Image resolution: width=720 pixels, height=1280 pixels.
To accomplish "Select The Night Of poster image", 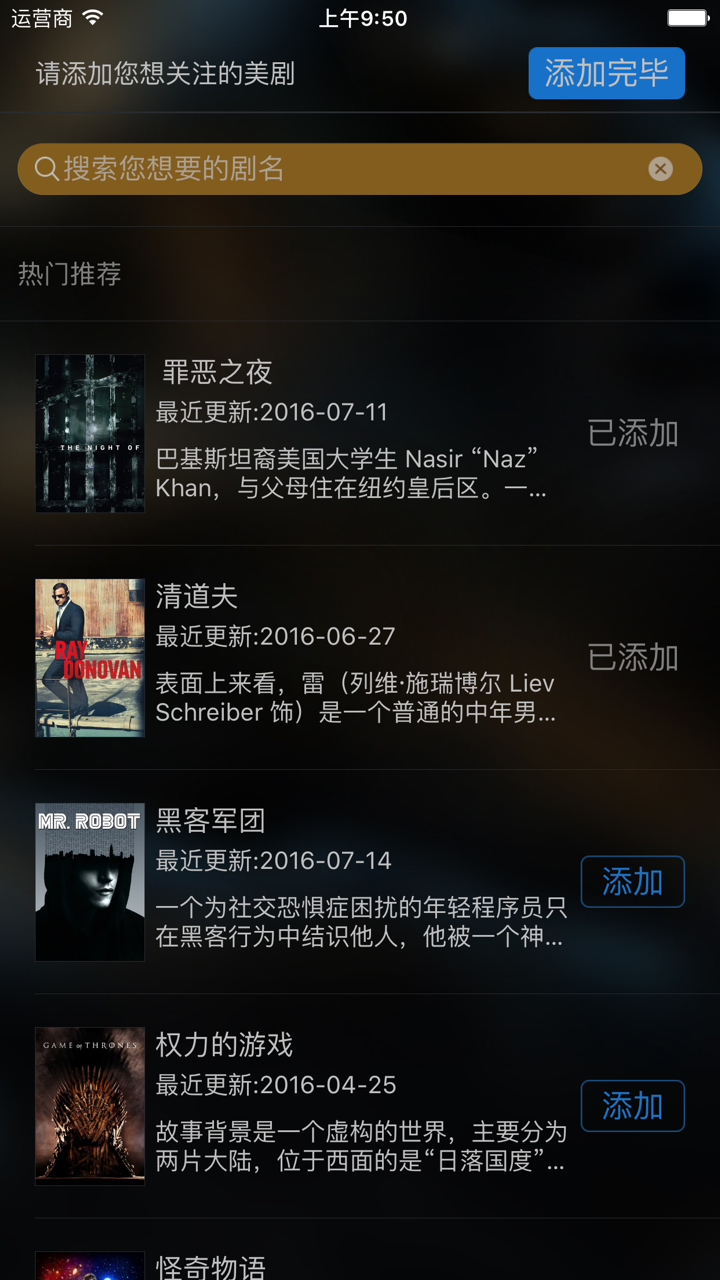I will [x=89, y=433].
